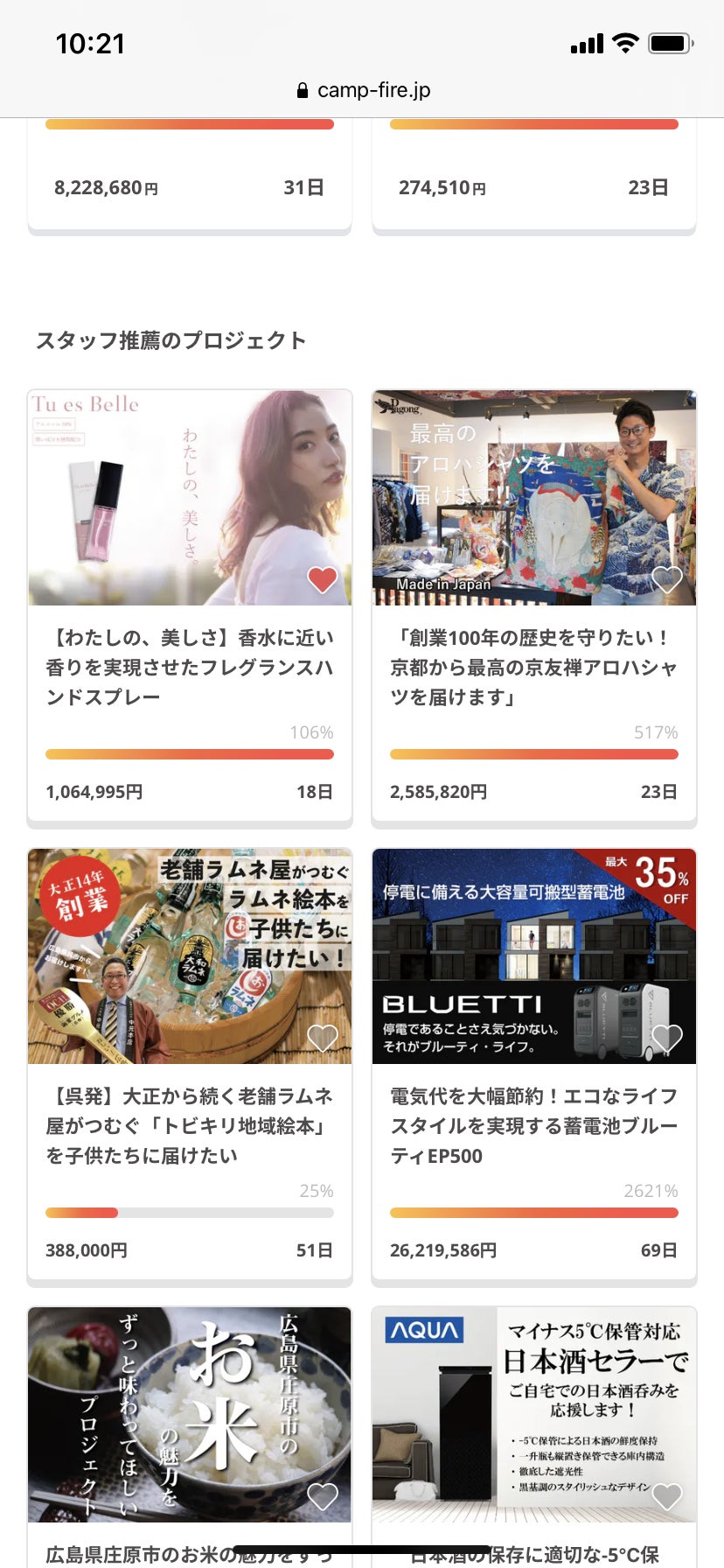Like the Kyoto Yuzen aloha shirt project
This screenshot has width=724, height=1568.
pyautogui.click(x=667, y=579)
